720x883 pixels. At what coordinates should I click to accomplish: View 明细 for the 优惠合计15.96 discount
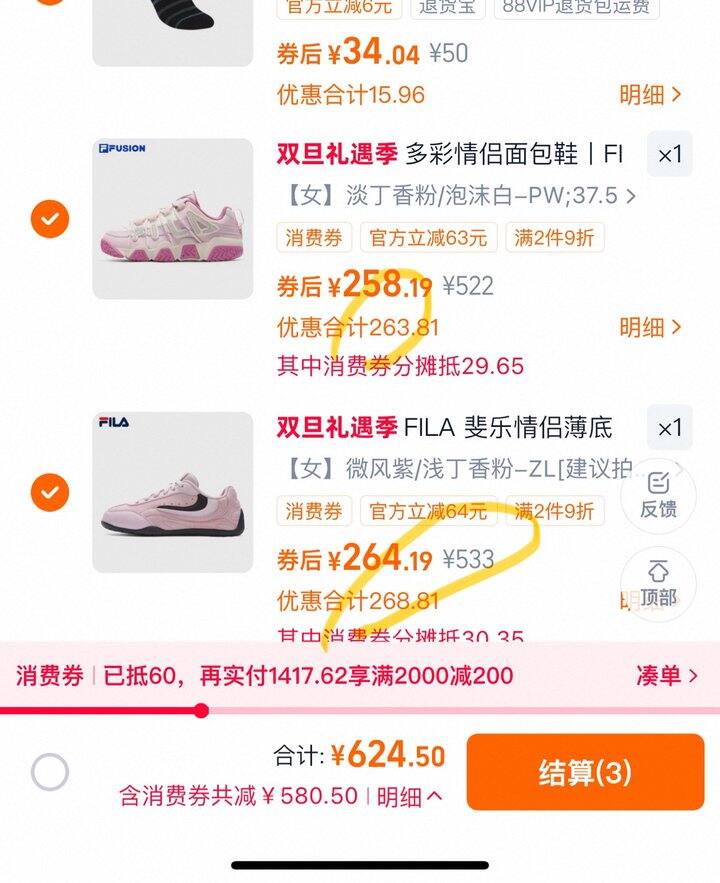tap(650, 95)
